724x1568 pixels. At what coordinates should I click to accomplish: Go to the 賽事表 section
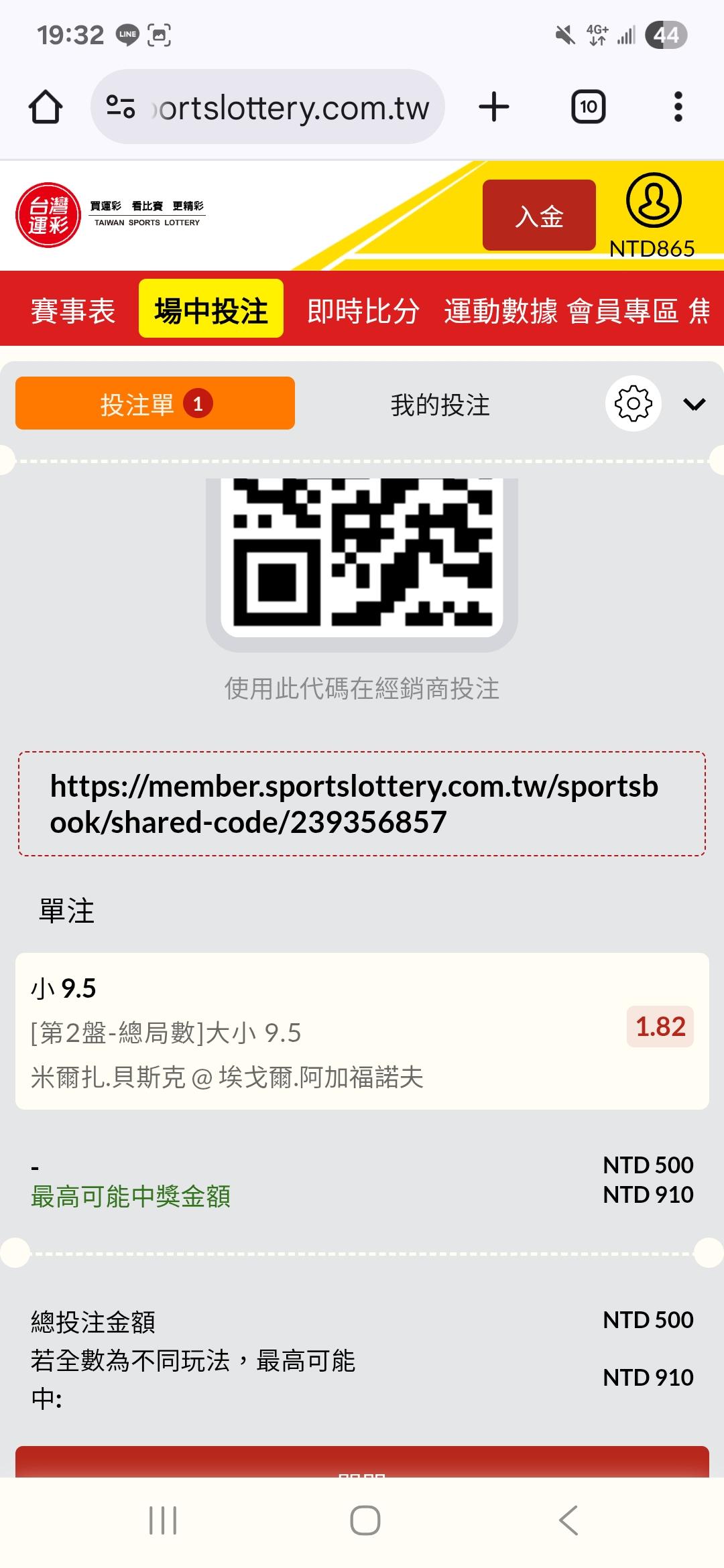[x=73, y=311]
